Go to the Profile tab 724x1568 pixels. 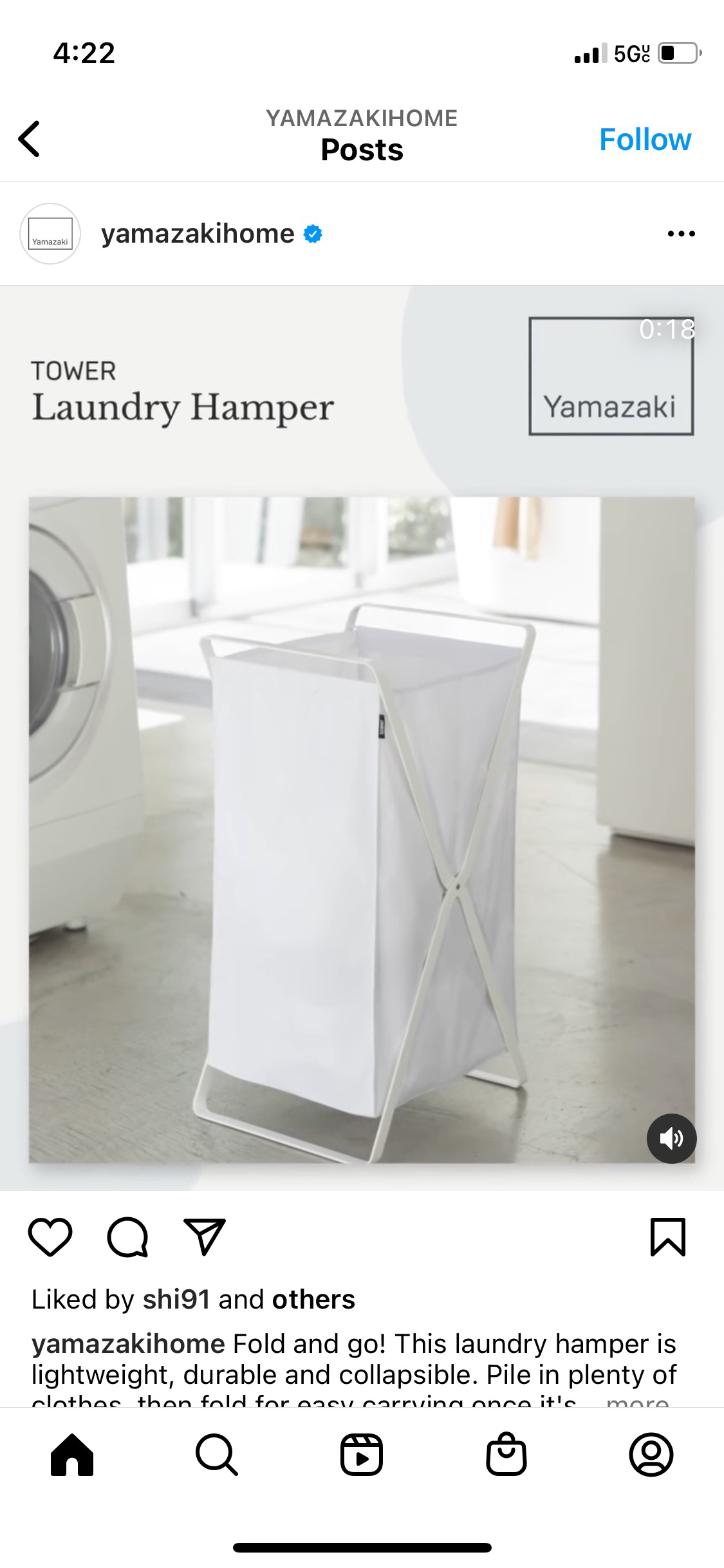(651, 1455)
